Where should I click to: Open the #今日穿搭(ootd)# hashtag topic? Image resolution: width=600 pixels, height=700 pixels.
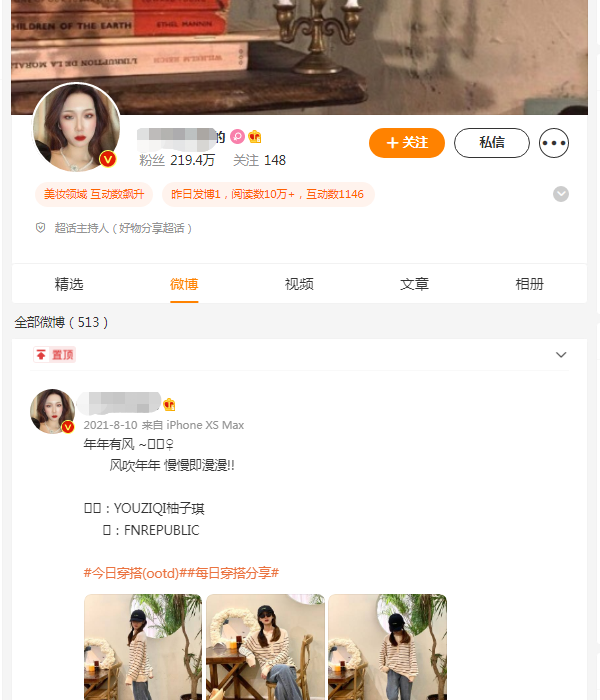[135, 573]
